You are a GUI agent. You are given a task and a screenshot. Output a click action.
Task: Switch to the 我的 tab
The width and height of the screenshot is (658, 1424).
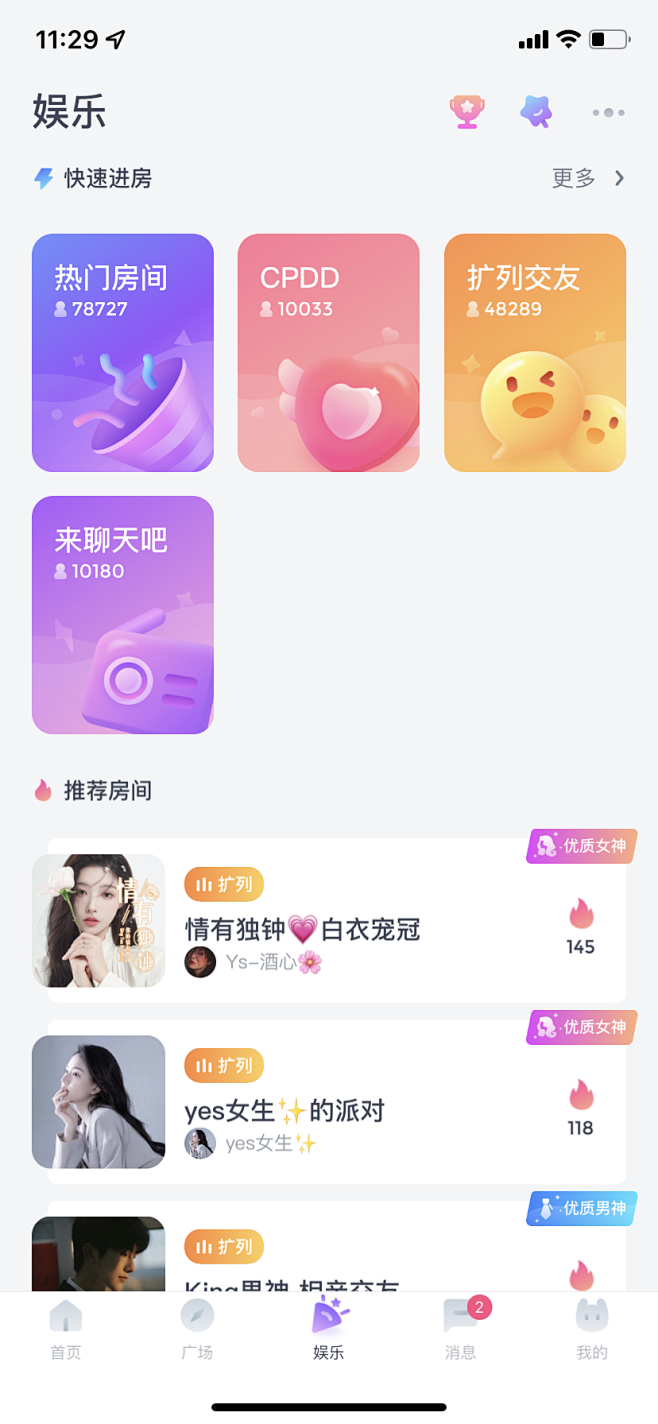(592, 1330)
